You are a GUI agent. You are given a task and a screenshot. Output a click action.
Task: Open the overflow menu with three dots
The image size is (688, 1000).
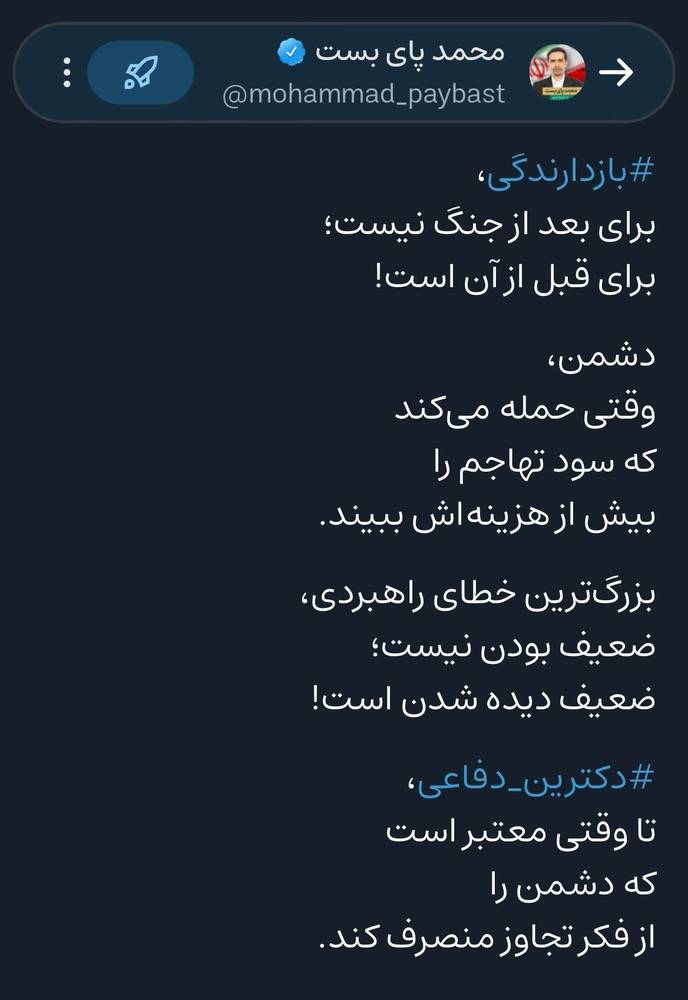point(67,72)
